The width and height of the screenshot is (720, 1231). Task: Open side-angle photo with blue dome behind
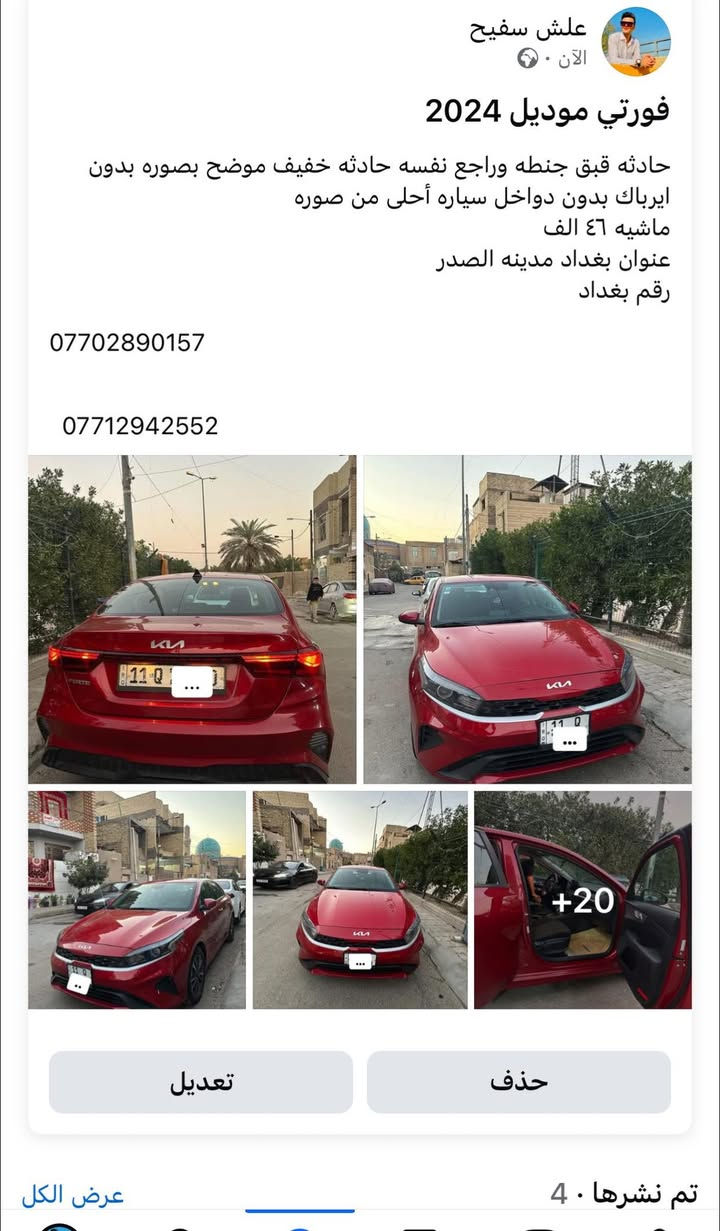(137, 900)
